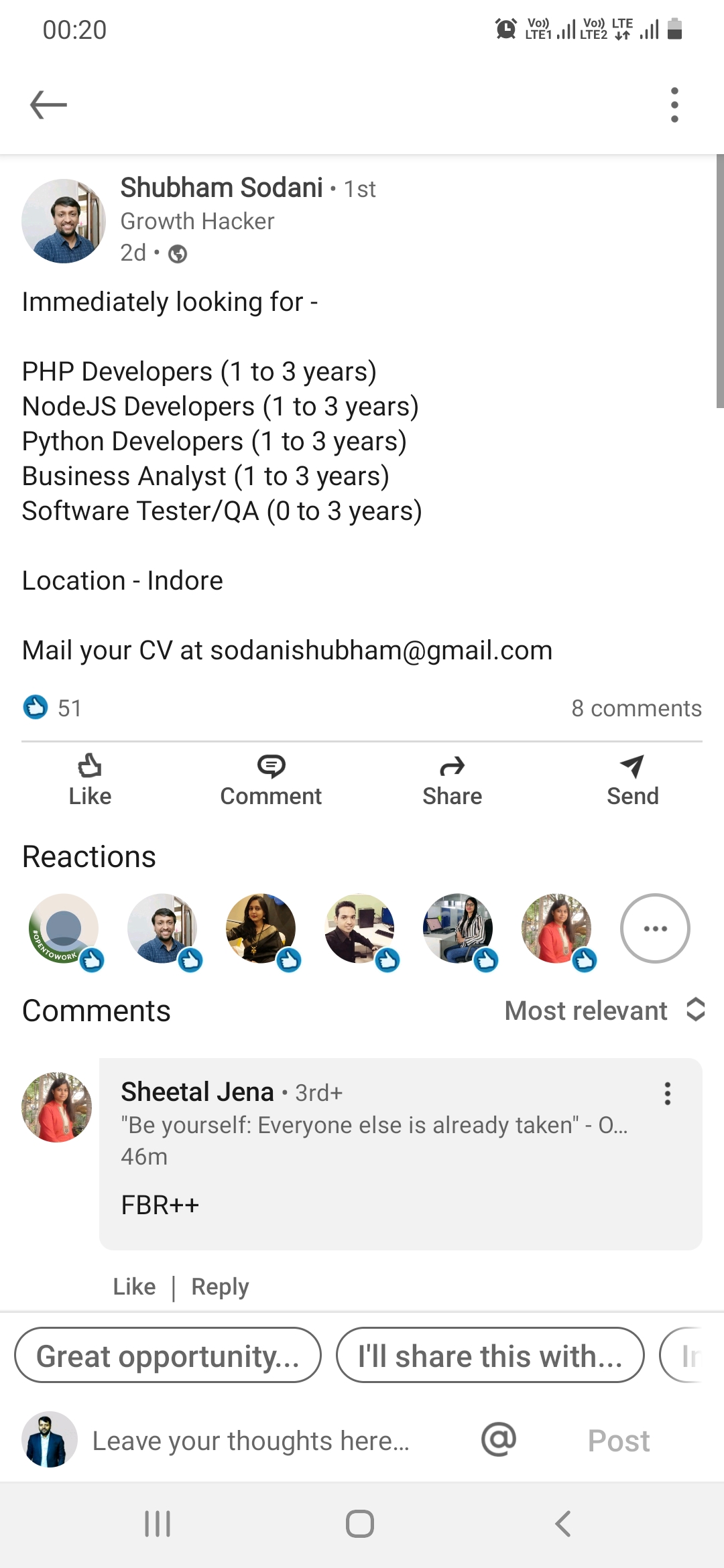Image resolution: width=724 pixels, height=1568 pixels.
Task: View the 51 reactions count
Action: (x=54, y=708)
